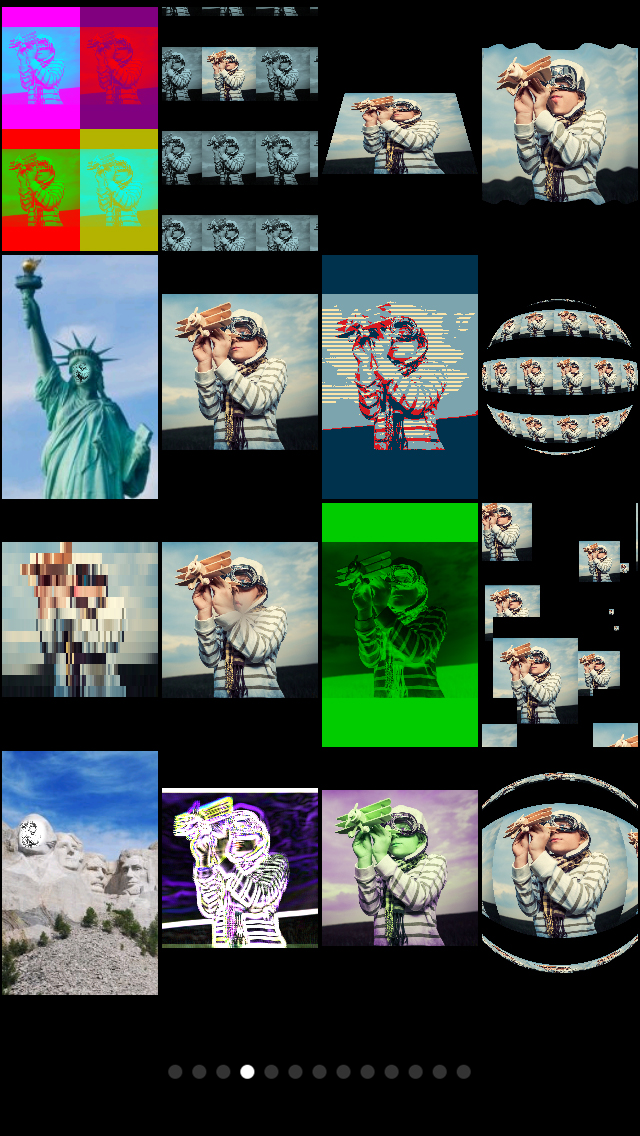Choose the striped sphere globe effect
Viewport: 640px width, 1136px height.
coord(560,377)
